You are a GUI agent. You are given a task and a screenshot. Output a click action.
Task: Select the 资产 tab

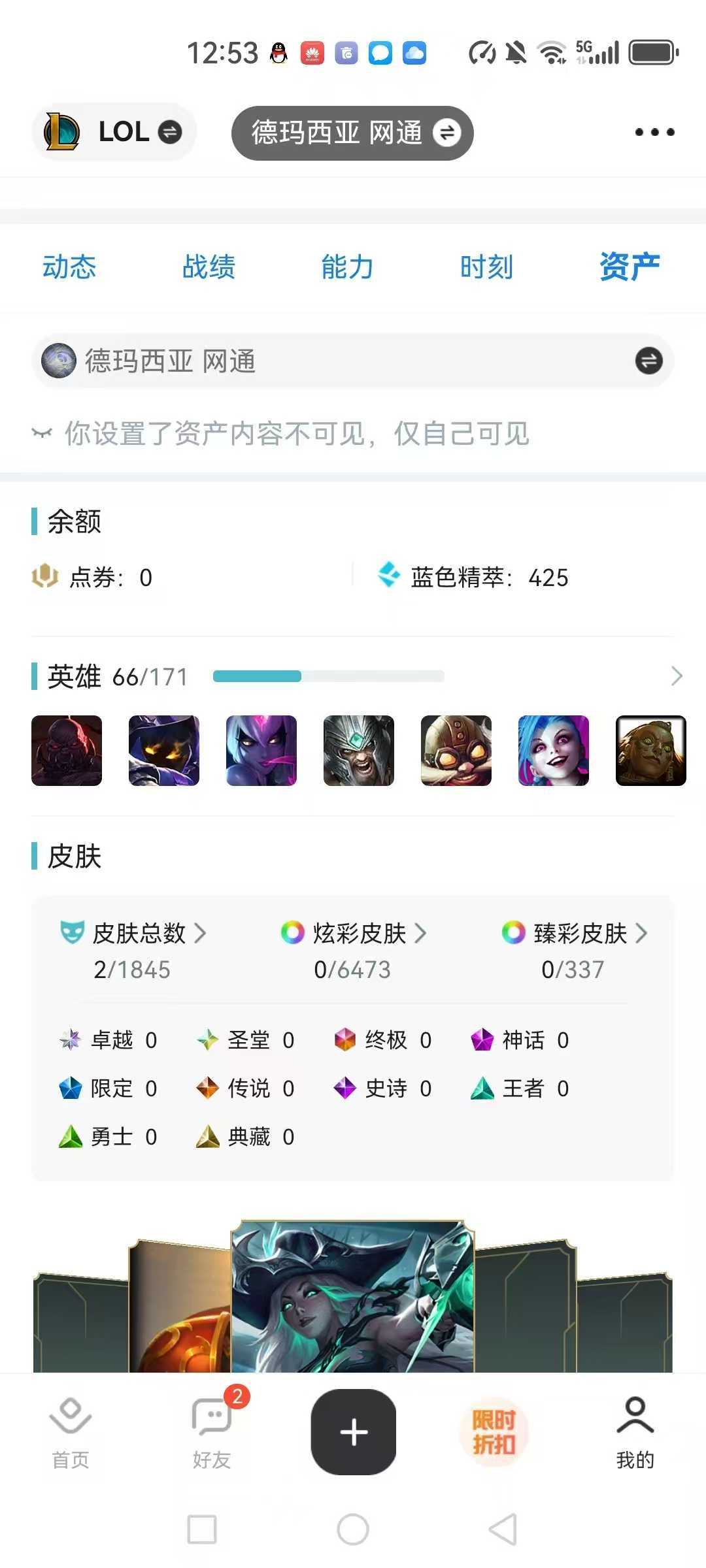click(x=629, y=267)
